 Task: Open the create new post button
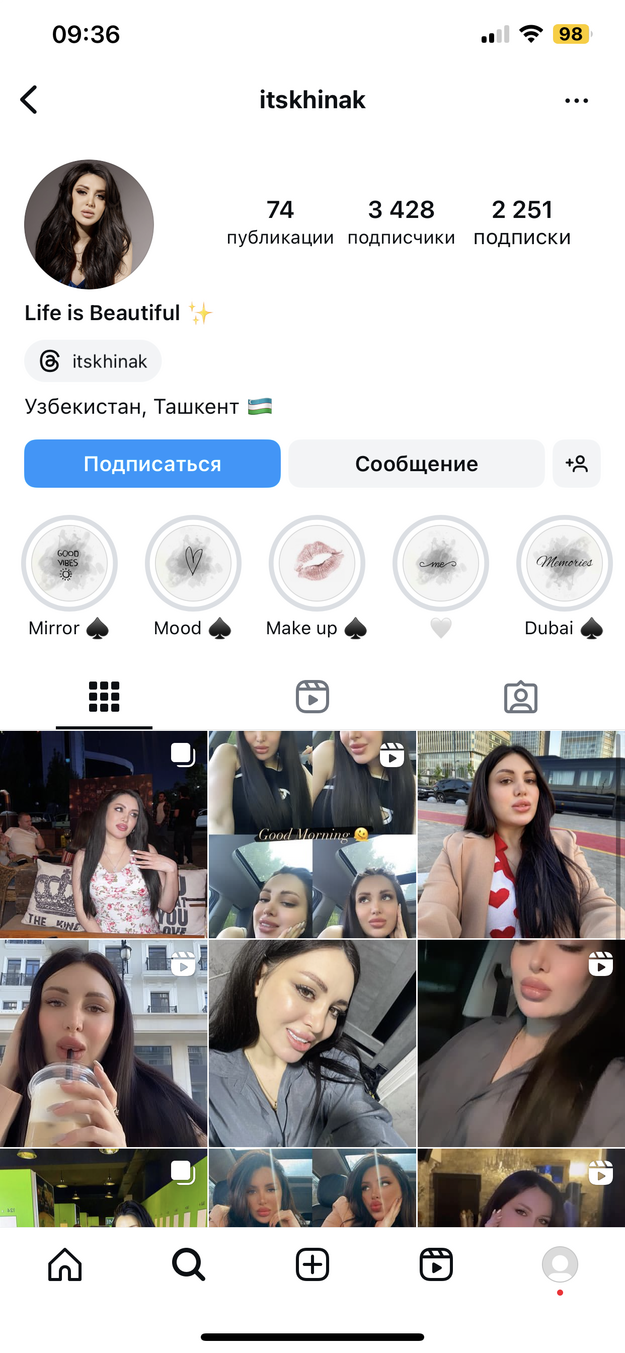312,1265
